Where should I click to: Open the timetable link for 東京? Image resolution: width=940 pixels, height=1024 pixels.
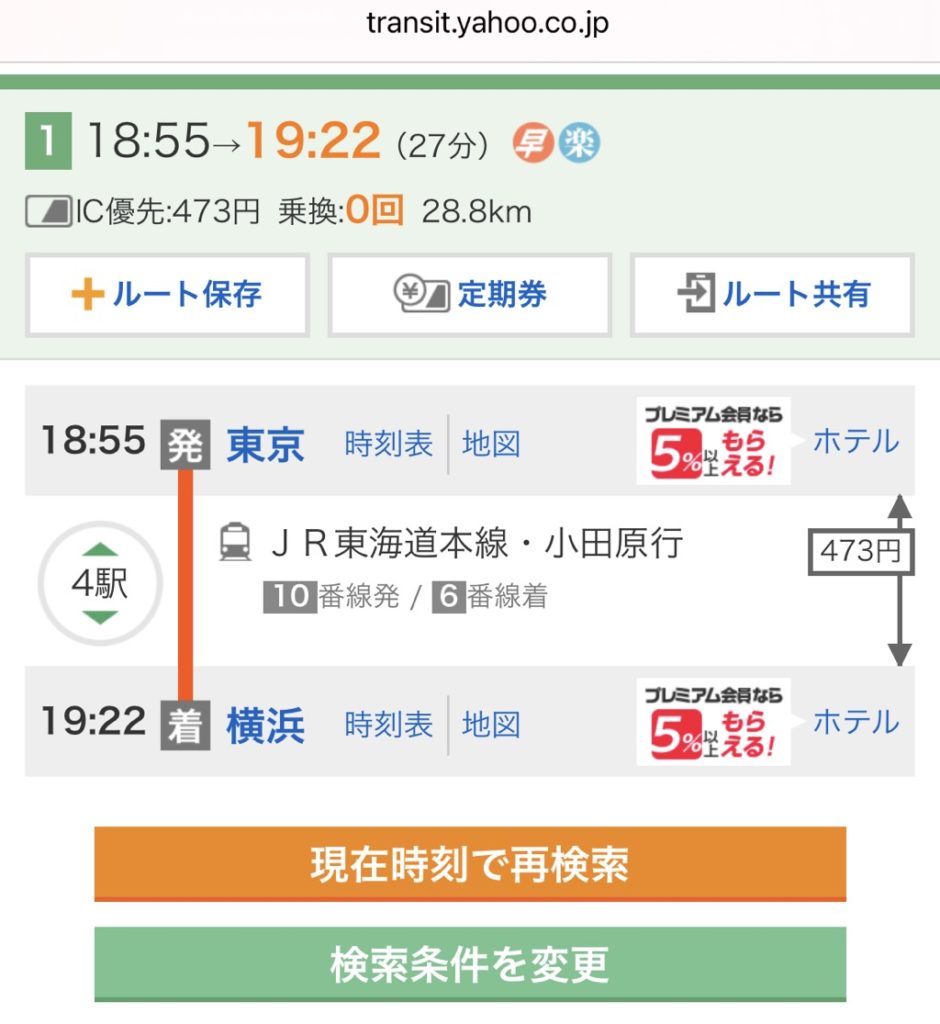[388, 443]
